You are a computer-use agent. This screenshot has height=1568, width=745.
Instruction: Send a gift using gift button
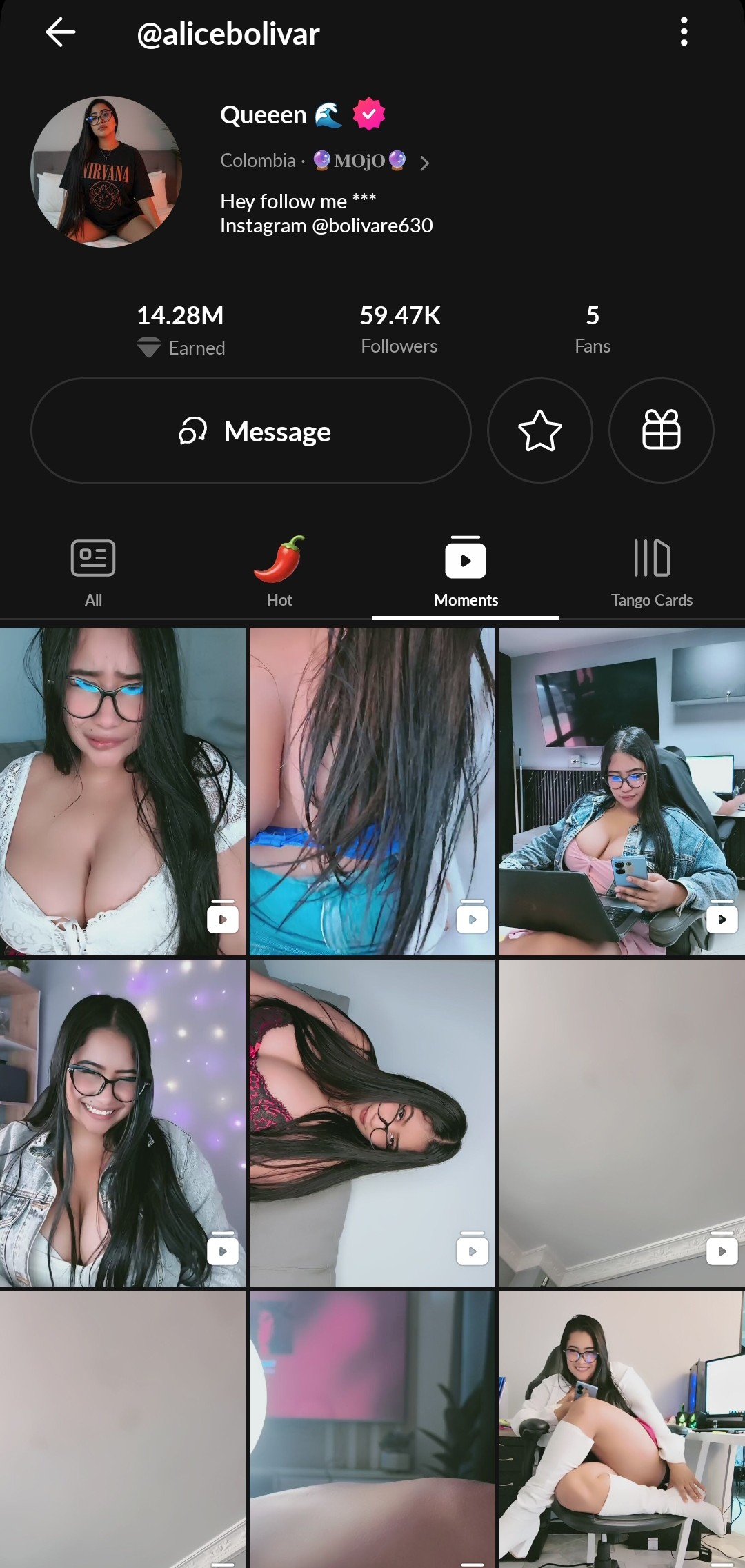click(661, 430)
